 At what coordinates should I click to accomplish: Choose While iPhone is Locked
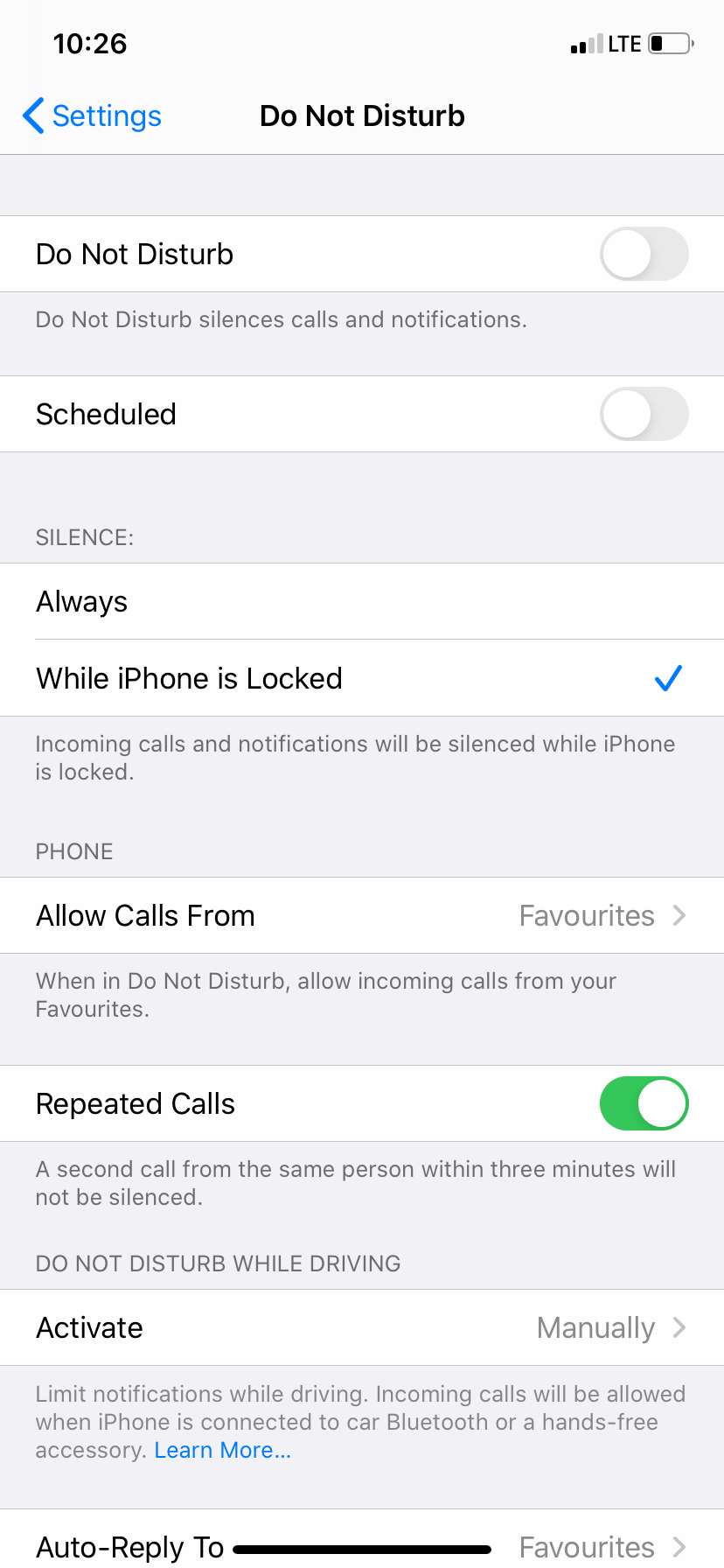click(x=362, y=678)
